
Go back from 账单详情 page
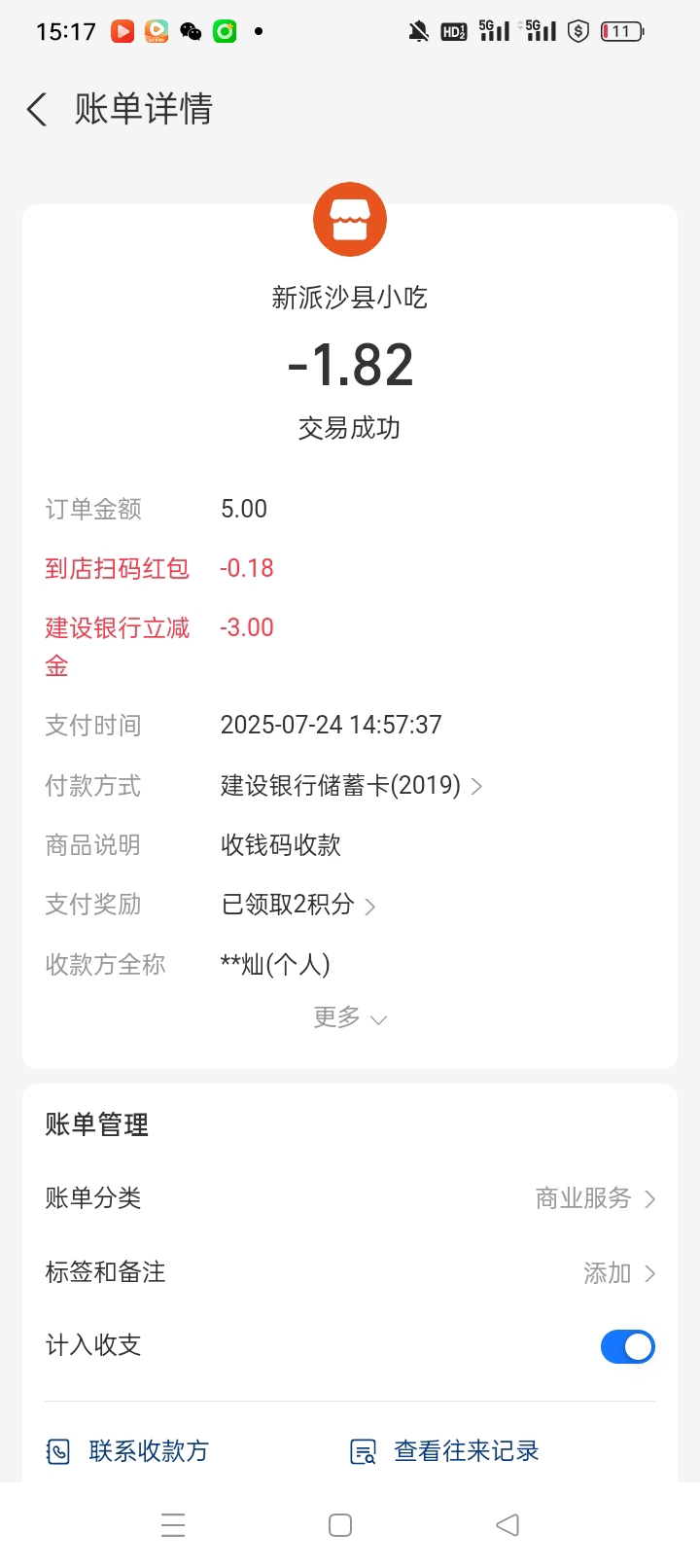tap(37, 109)
